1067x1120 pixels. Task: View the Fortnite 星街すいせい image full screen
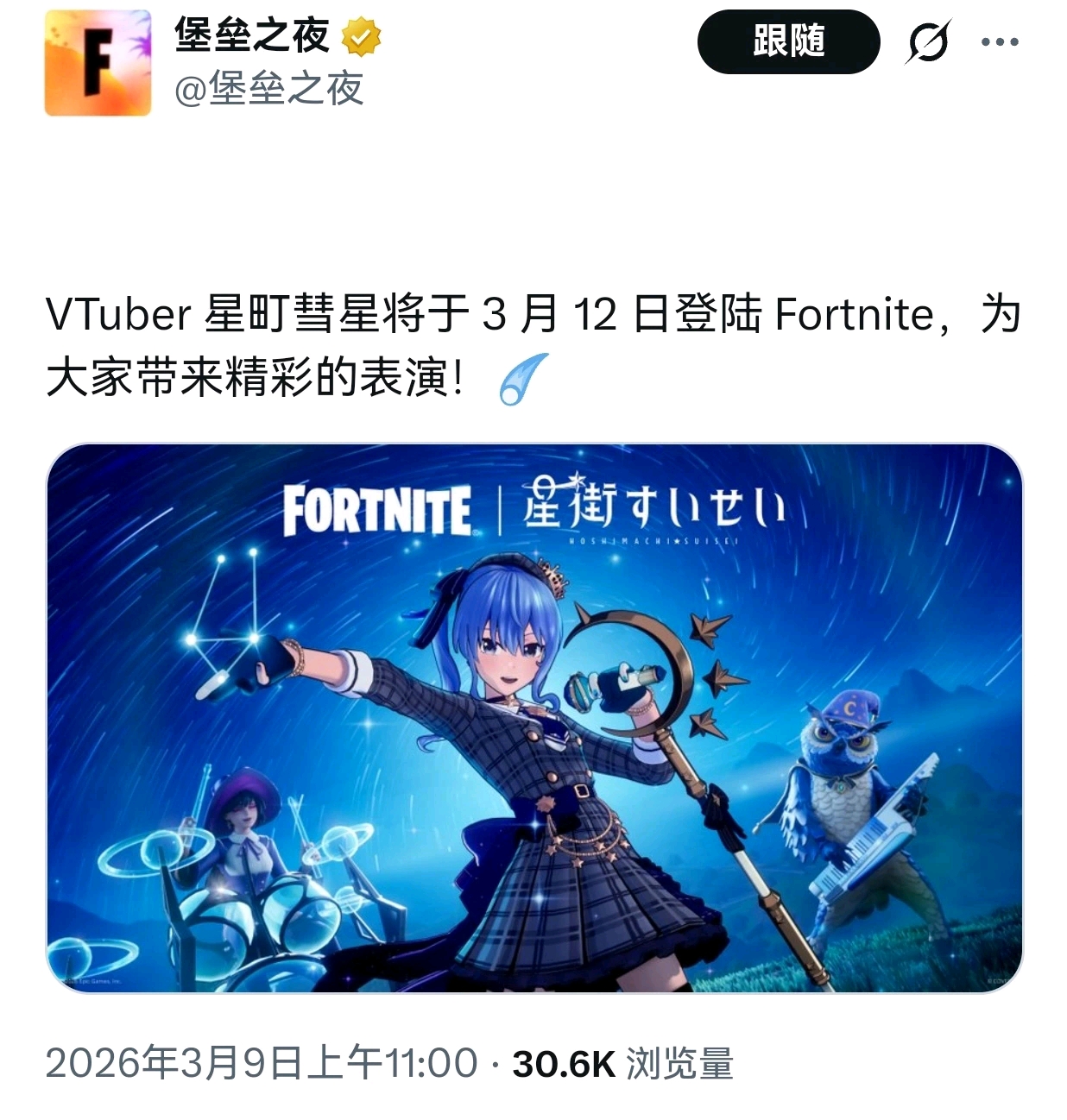tap(533, 718)
